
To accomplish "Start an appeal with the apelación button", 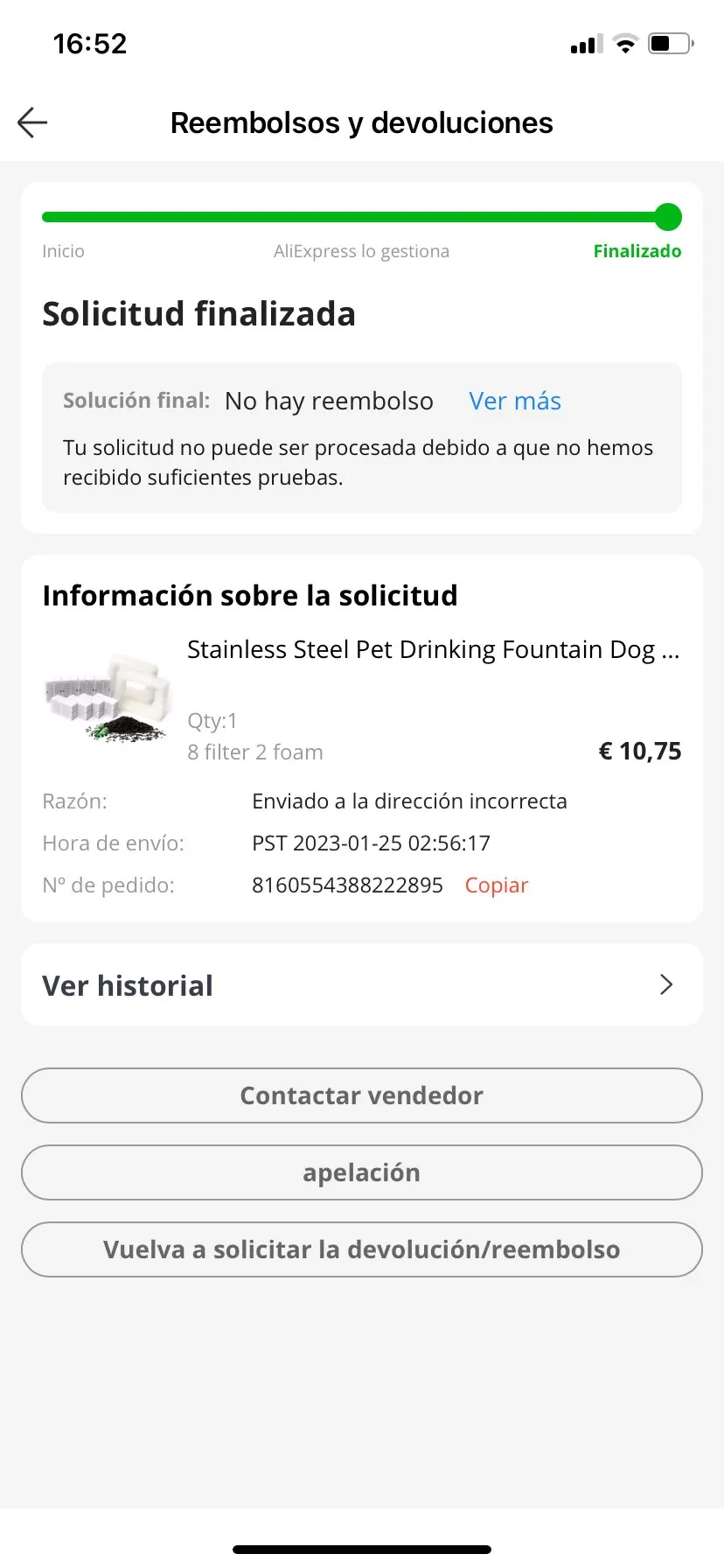I will tap(361, 1172).
